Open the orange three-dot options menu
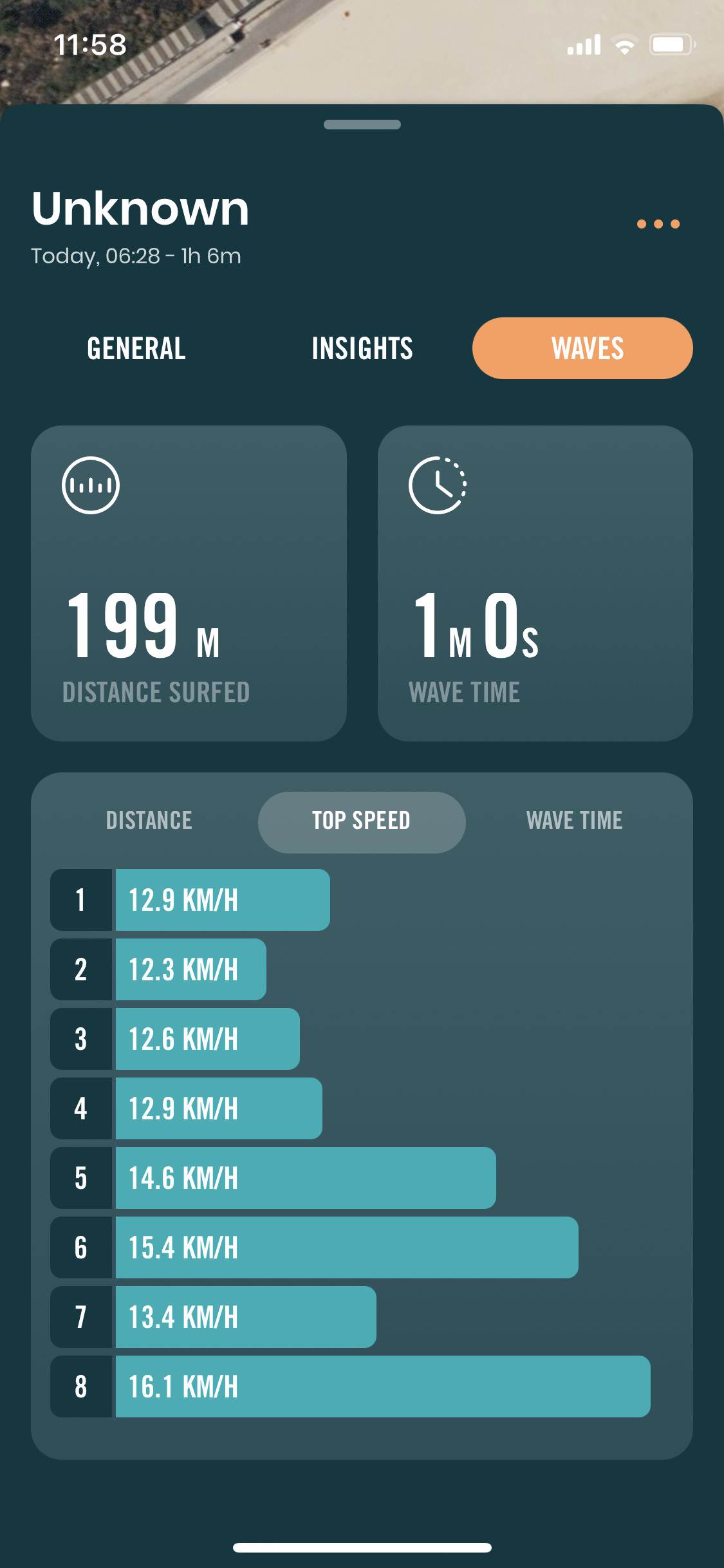Screen dimensions: 724x1568 coord(658,224)
